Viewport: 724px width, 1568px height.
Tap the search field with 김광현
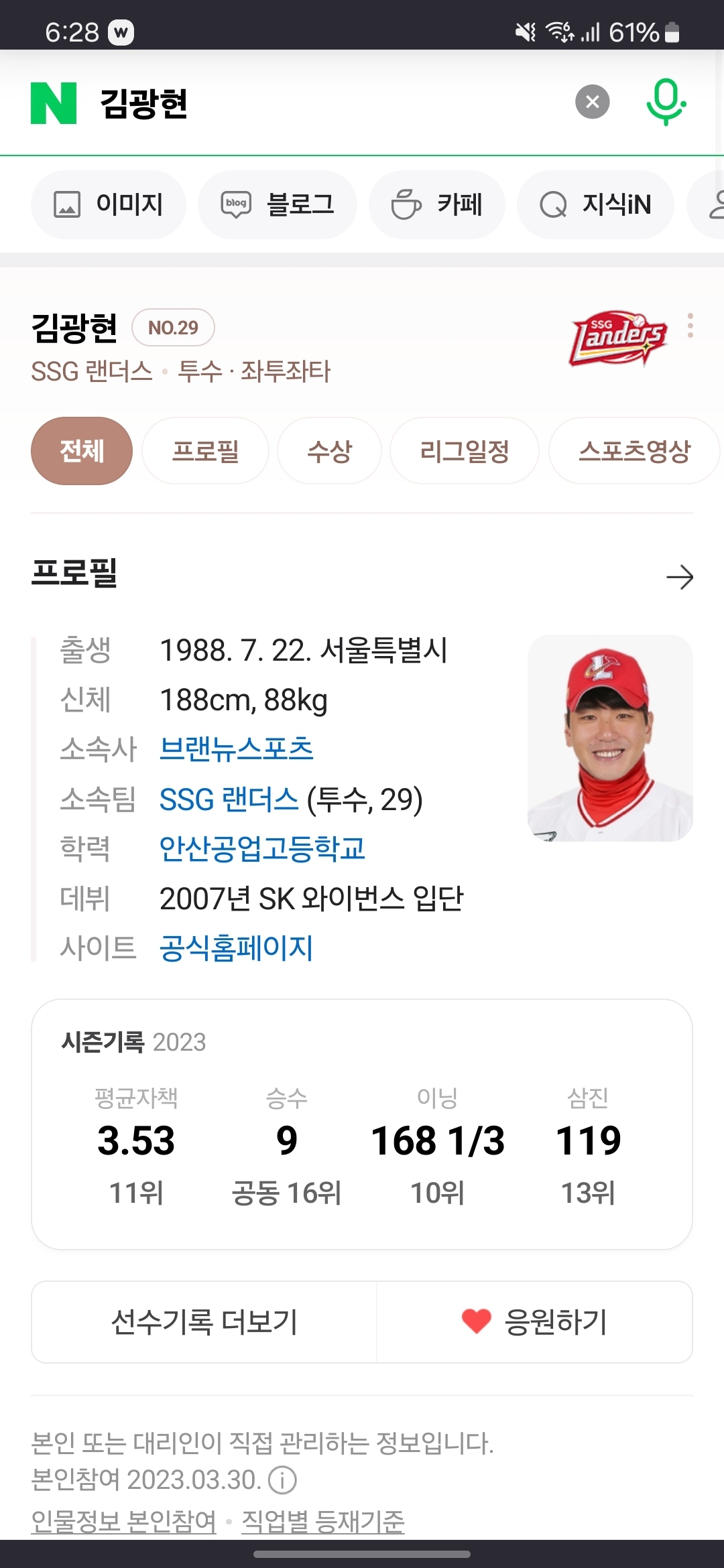click(322, 103)
